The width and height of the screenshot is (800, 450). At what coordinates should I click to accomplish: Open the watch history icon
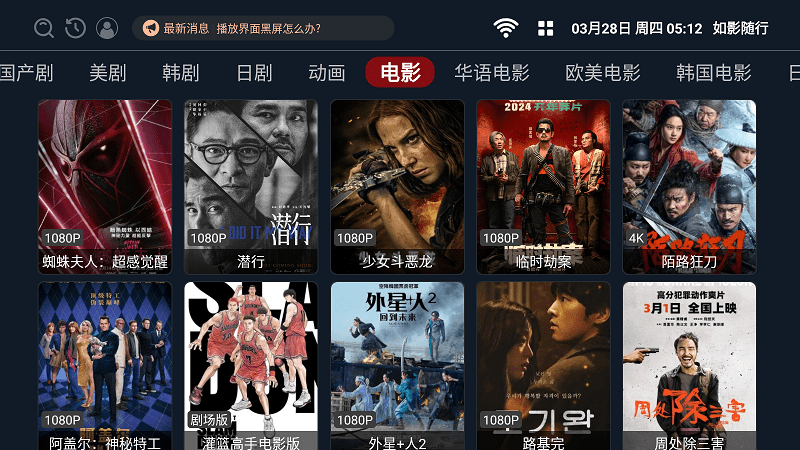(75, 28)
